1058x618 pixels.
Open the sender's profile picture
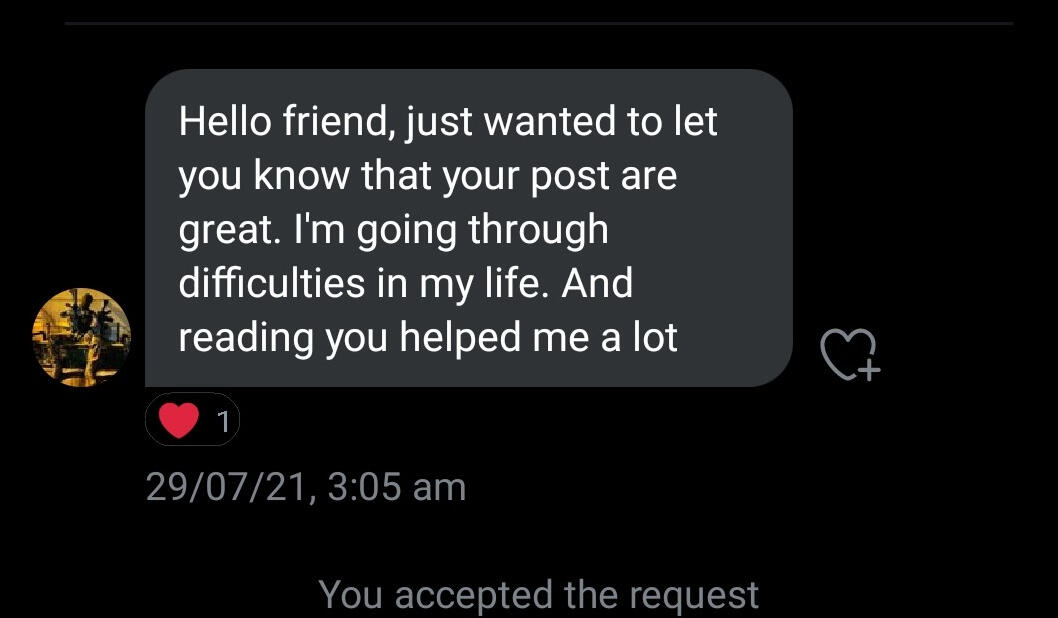[x=82, y=338]
